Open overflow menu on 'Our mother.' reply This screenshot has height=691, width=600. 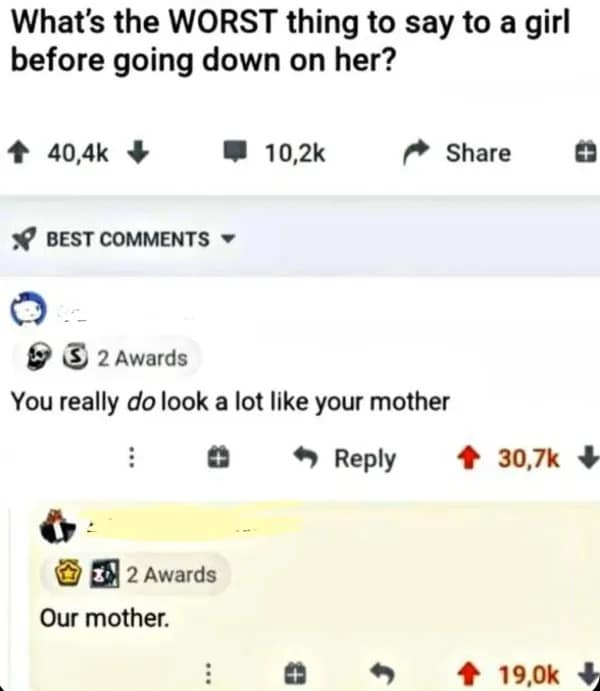(x=209, y=674)
